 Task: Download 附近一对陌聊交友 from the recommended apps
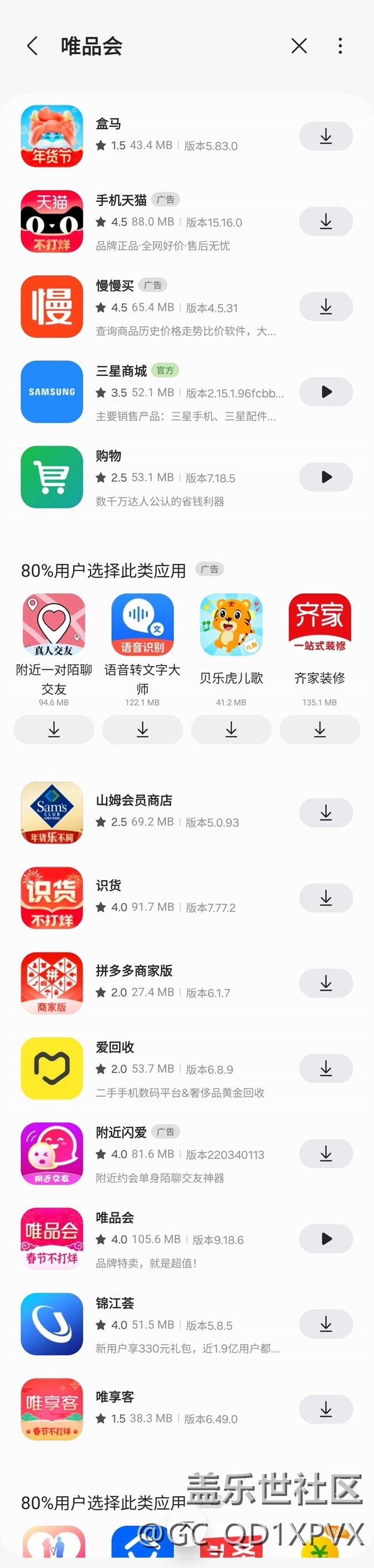tap(54, 729)
